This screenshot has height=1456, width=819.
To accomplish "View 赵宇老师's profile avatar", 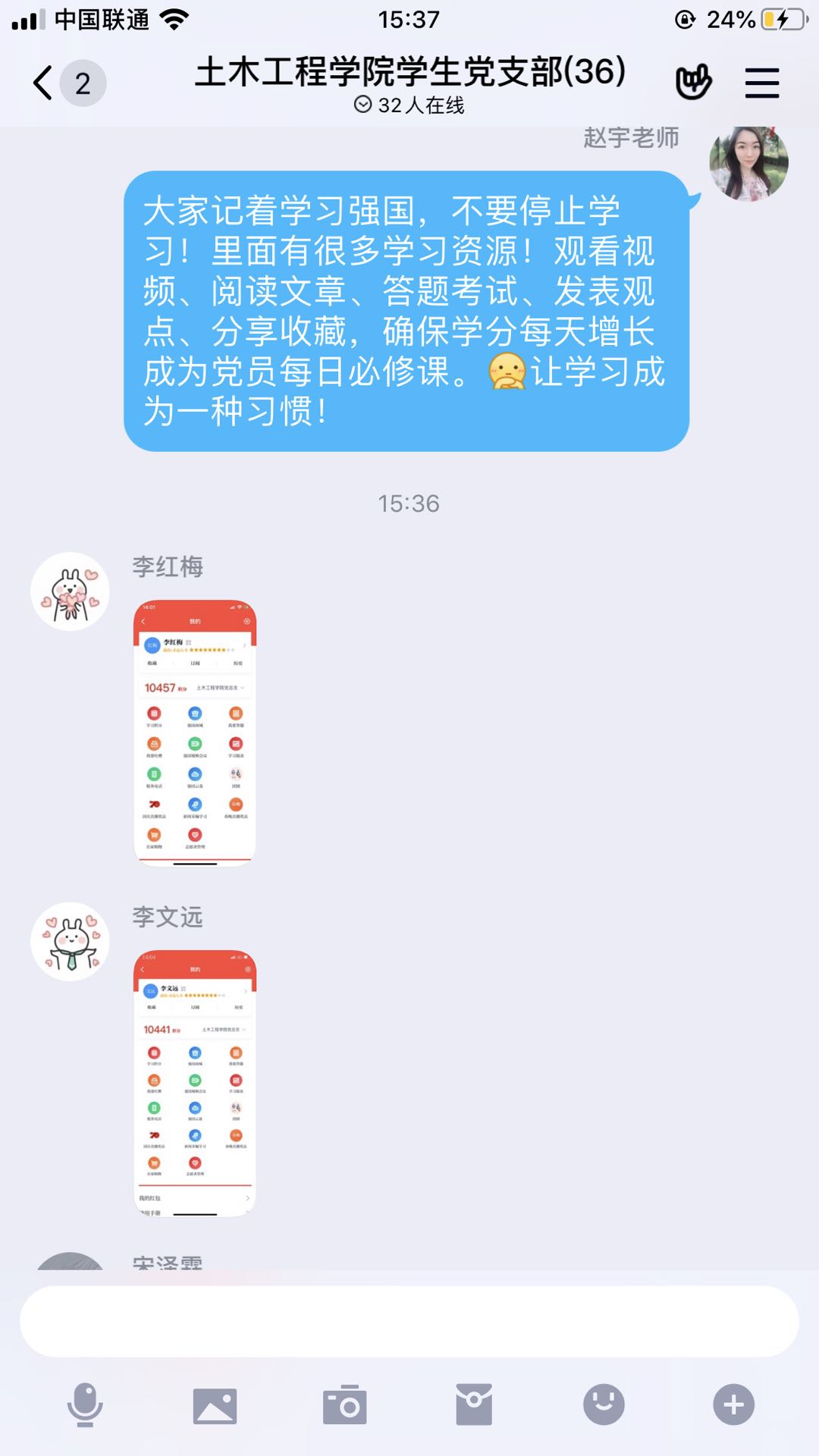I will pyautogui.click(x=748, y=162).
